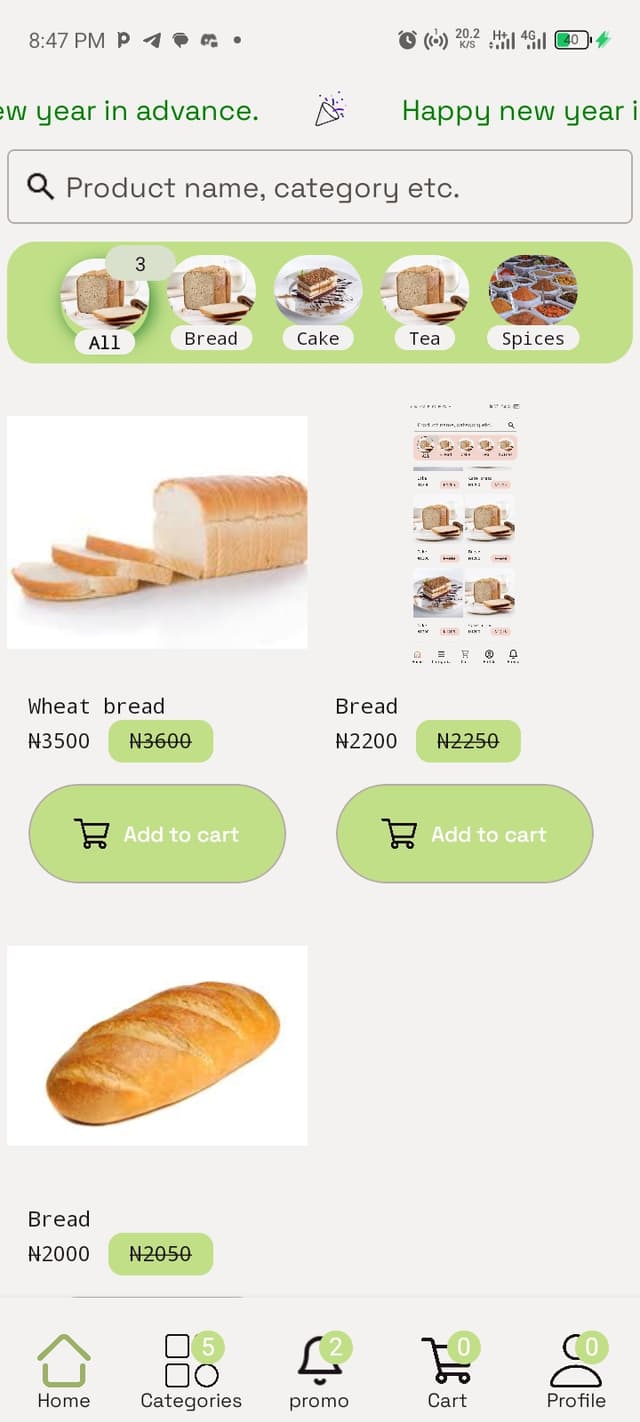Screen dimensions: 640x1422
Task: View the Cart tab
Action: (447, 1372)
